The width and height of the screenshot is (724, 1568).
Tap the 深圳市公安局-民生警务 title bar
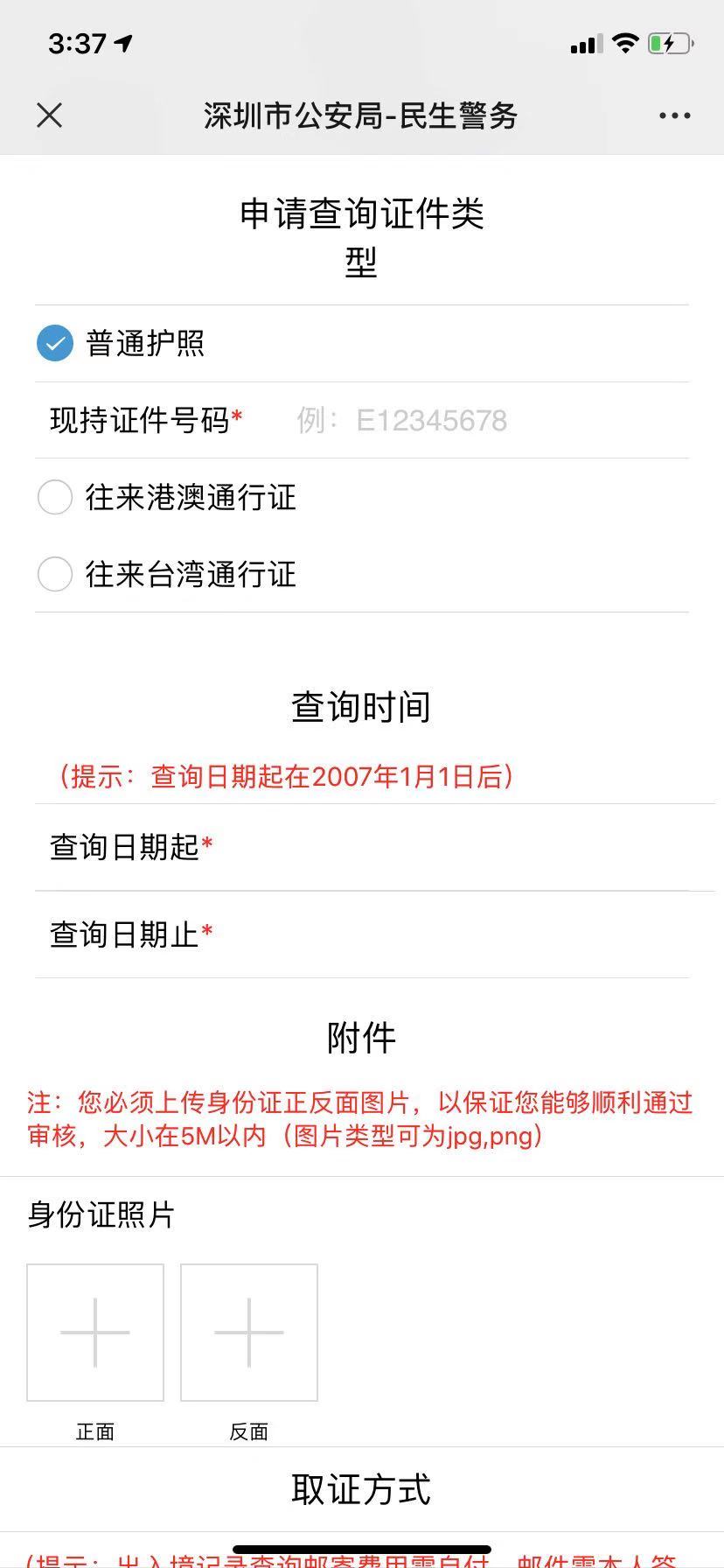(362, 115)
